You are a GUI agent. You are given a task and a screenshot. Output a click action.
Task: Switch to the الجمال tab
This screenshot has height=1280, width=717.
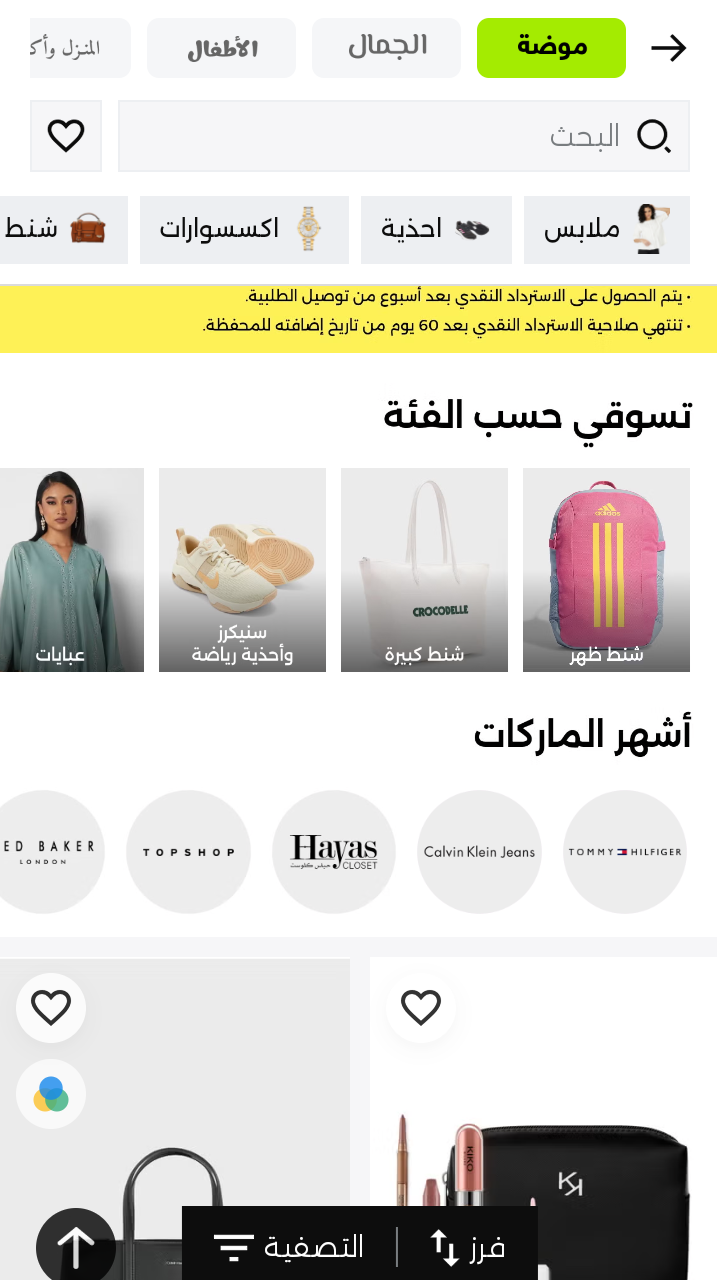pyautogui.click(x=386, y=47)
